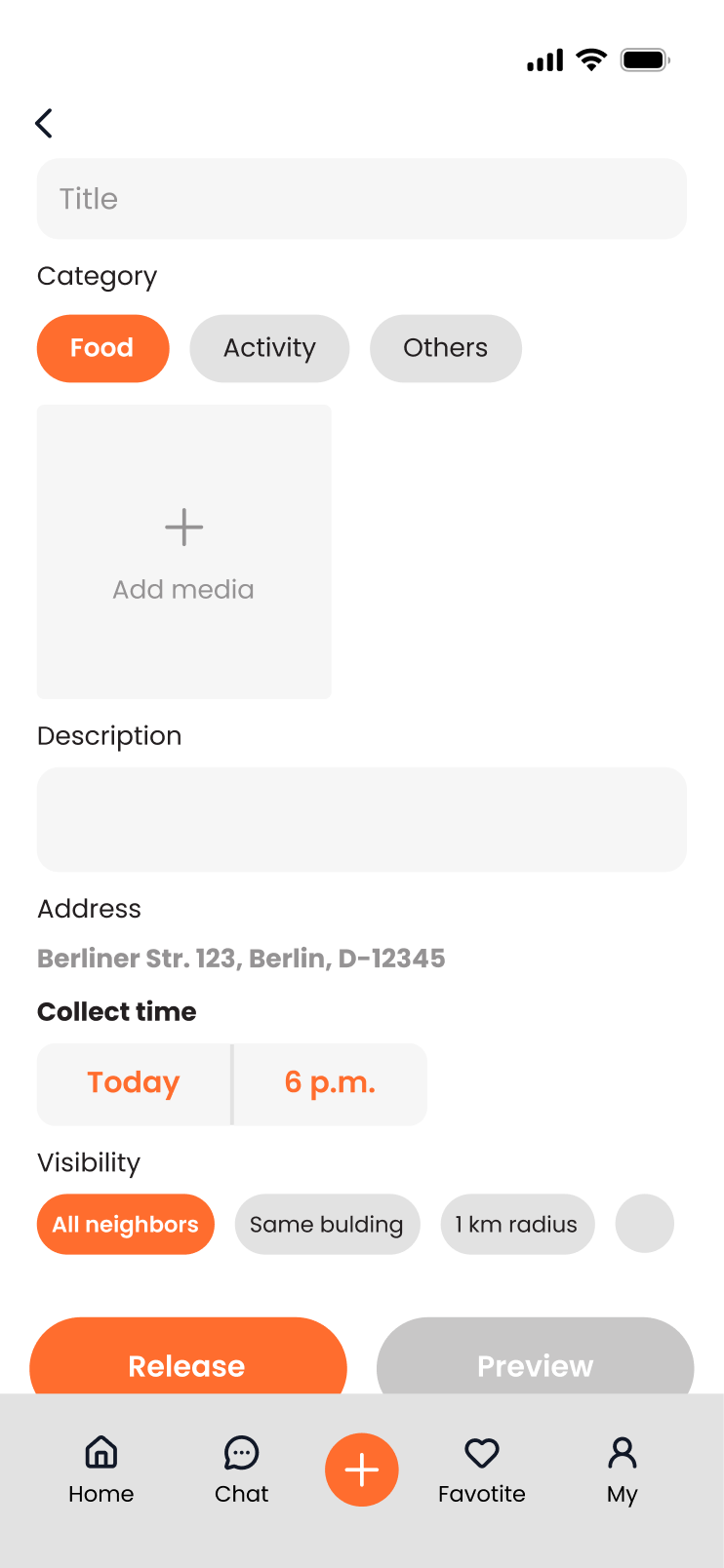Viewport: 724px width, 1568px height.
Task: Go back using the top arrow
Action: (44, 123)
